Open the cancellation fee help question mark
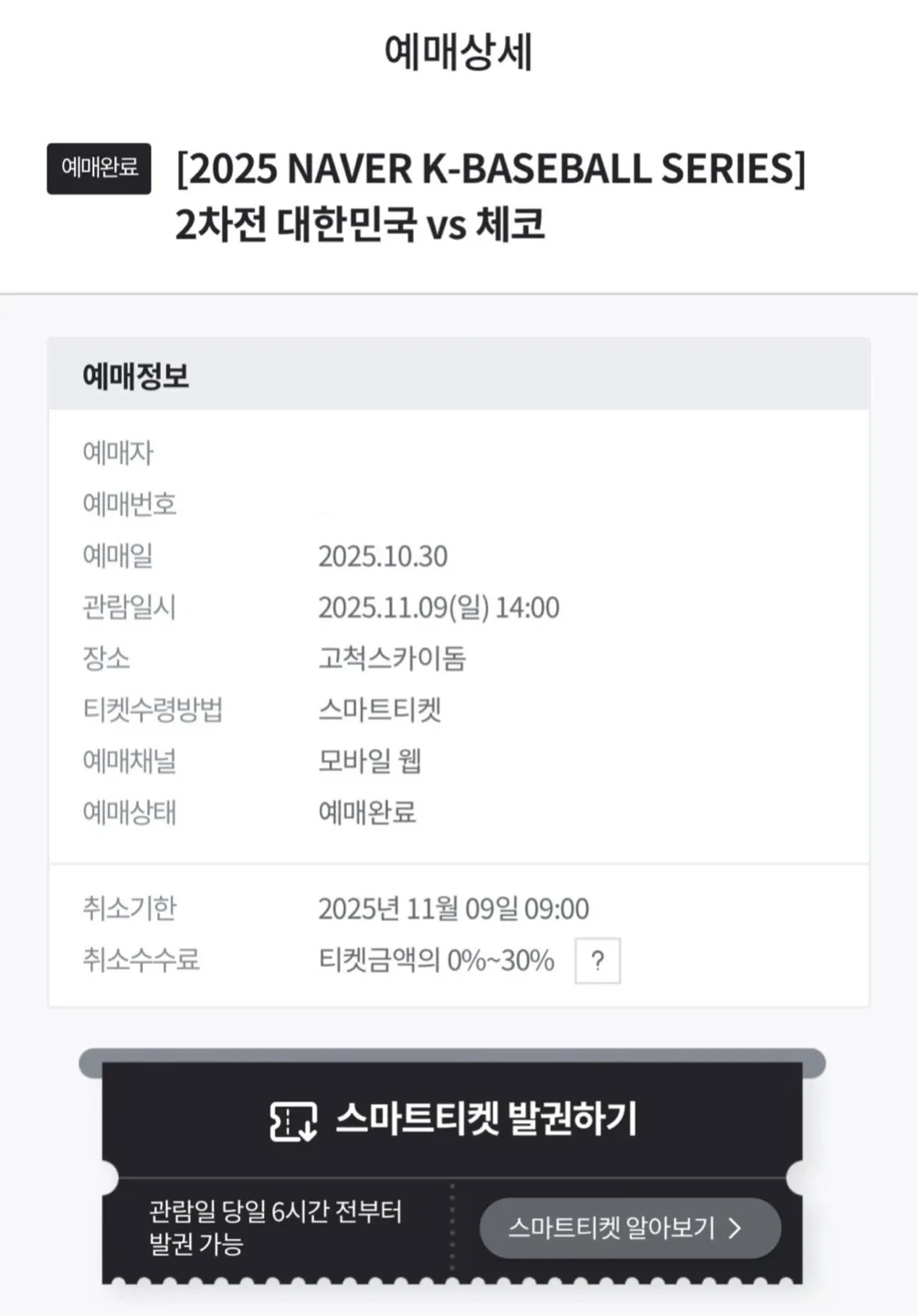Viewport: 918px width, 1316px height. tap(597, 960)
